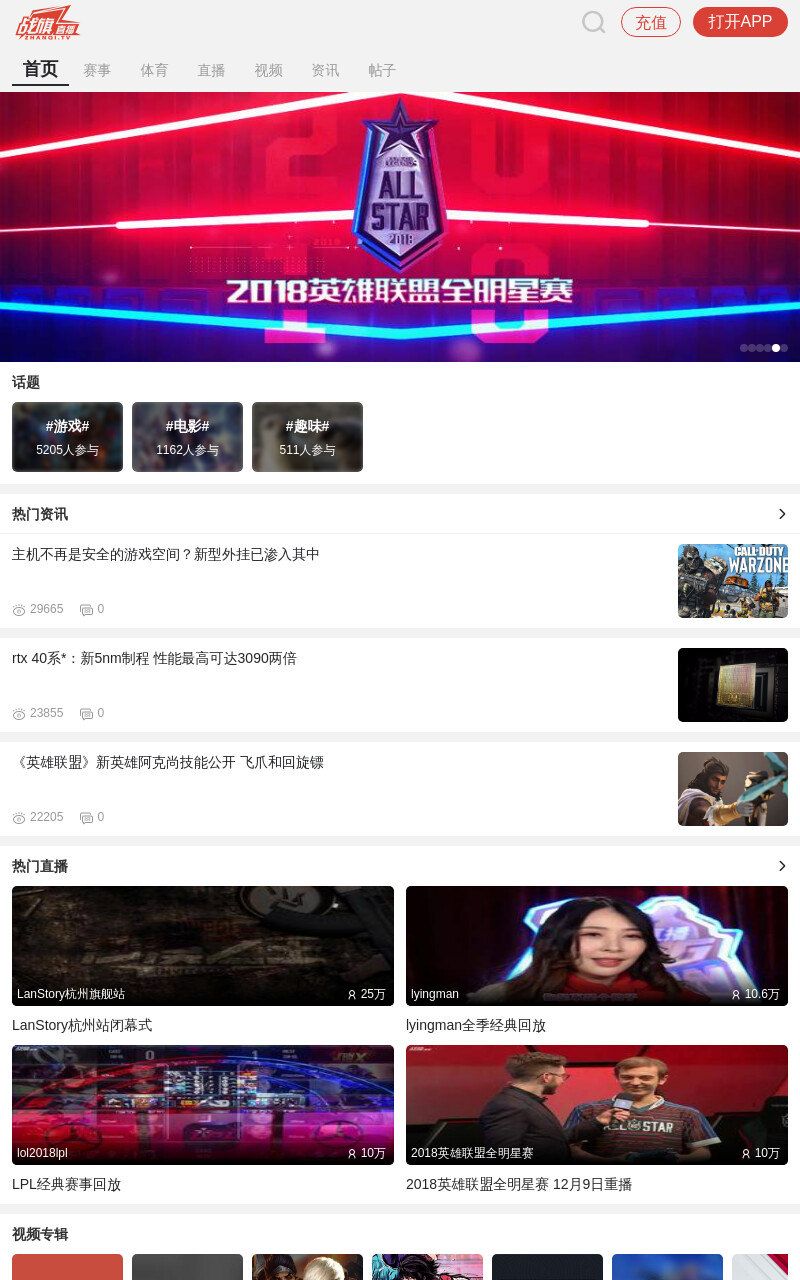Go to the 资讯 tab
This screenshot has height=1280, width=800.
[x=325, y=70]
